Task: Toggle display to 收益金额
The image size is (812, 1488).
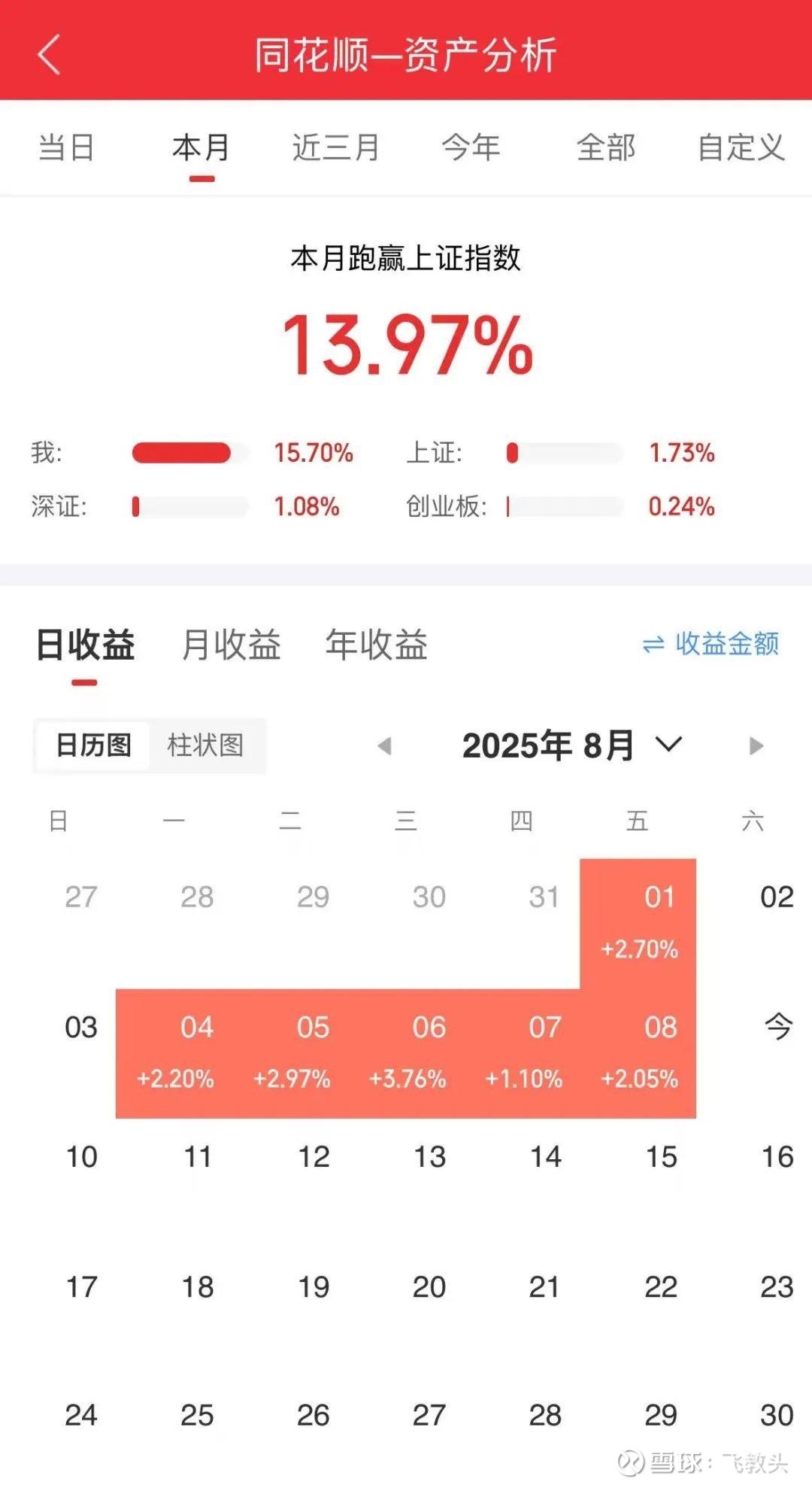Action: 711,644
